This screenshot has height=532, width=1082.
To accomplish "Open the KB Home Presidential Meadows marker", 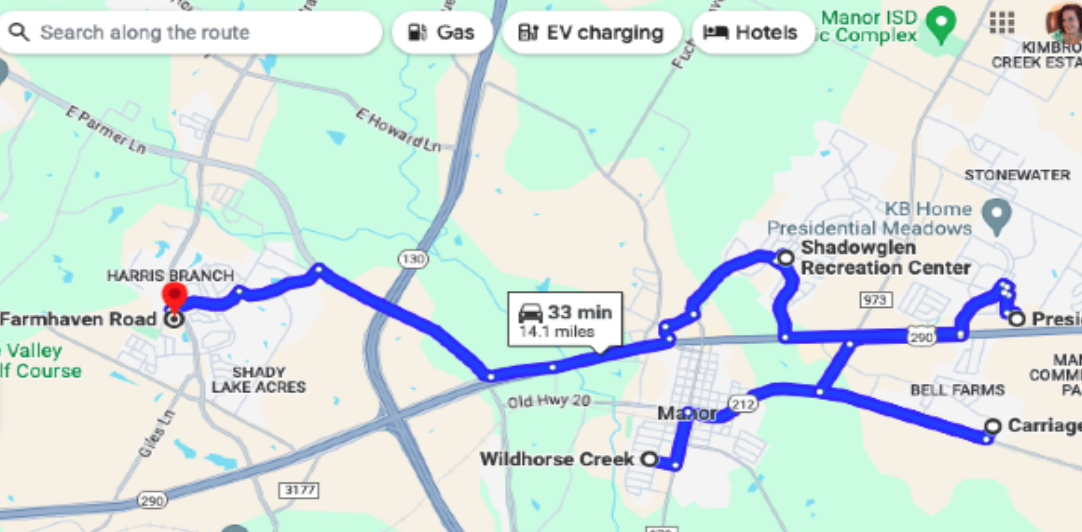I will 994,213.
